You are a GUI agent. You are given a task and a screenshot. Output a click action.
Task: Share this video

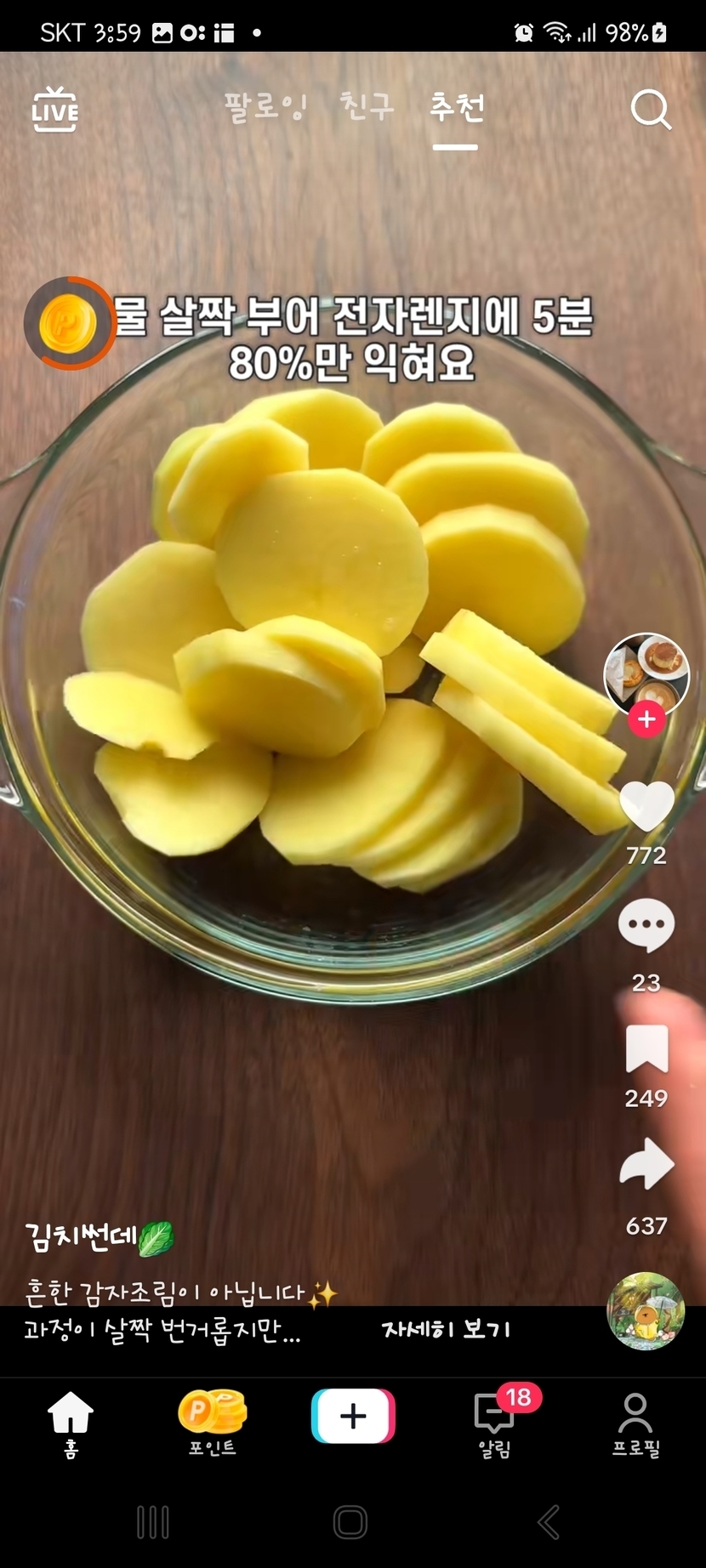coord(646,1164)
